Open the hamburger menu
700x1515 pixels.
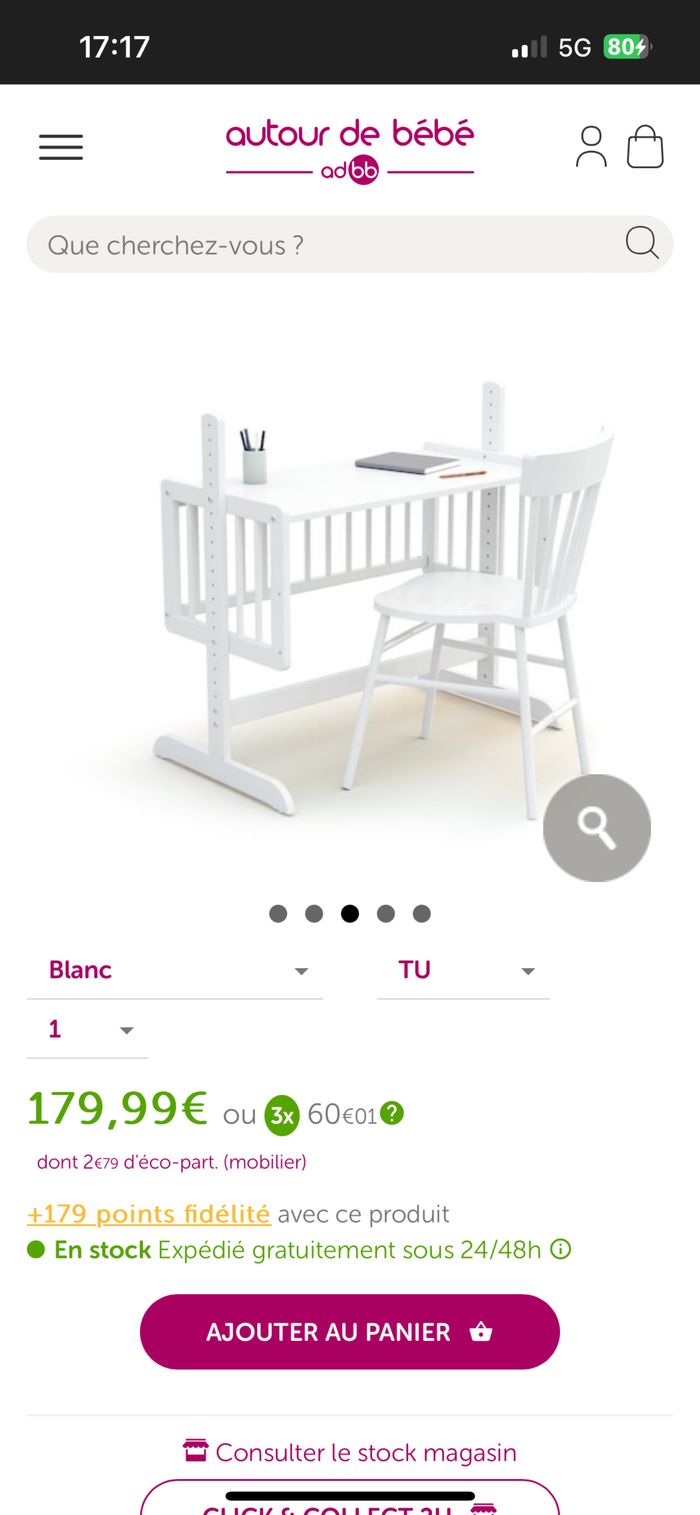[x=61, y=148]
